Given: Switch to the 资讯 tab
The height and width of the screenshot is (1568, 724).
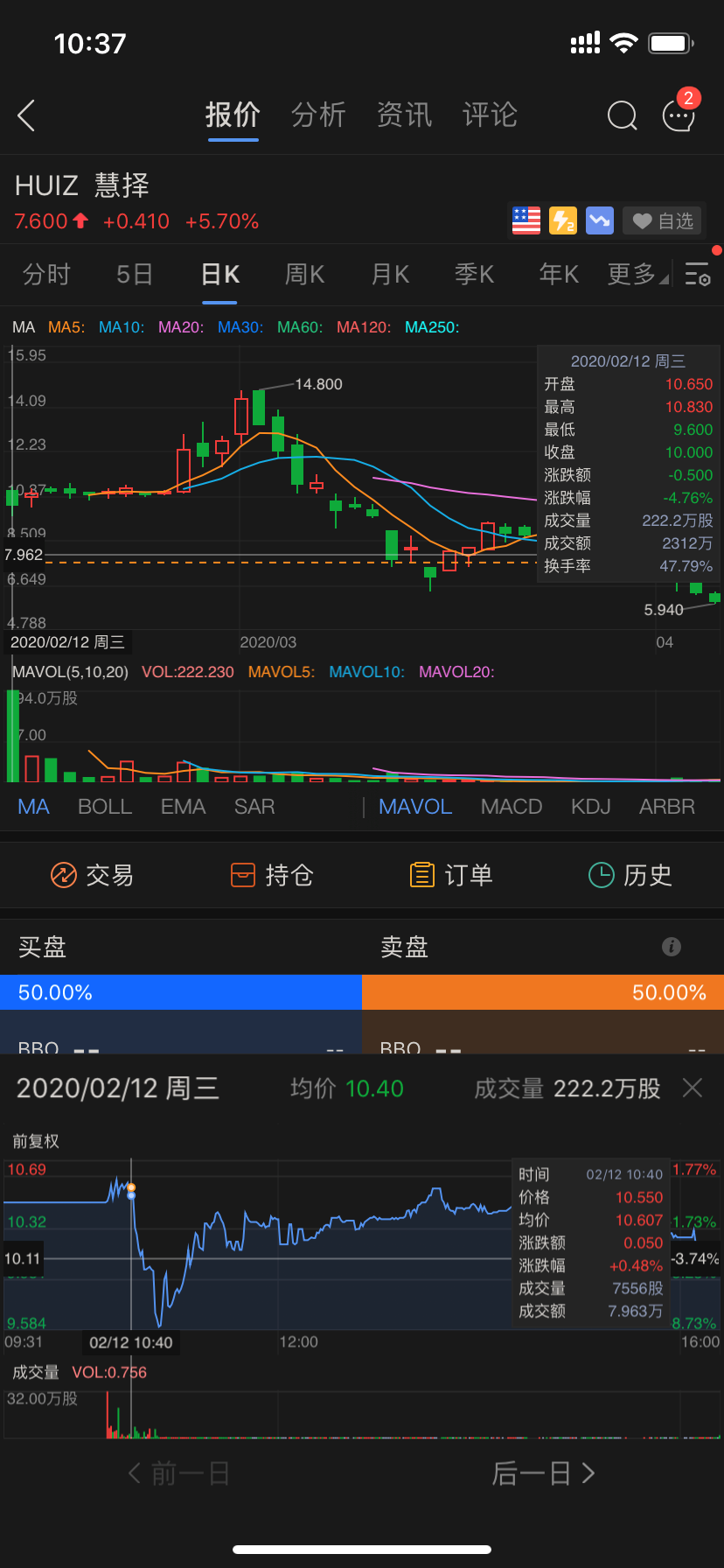Looking at the screenshot, I should coord(404,115).
